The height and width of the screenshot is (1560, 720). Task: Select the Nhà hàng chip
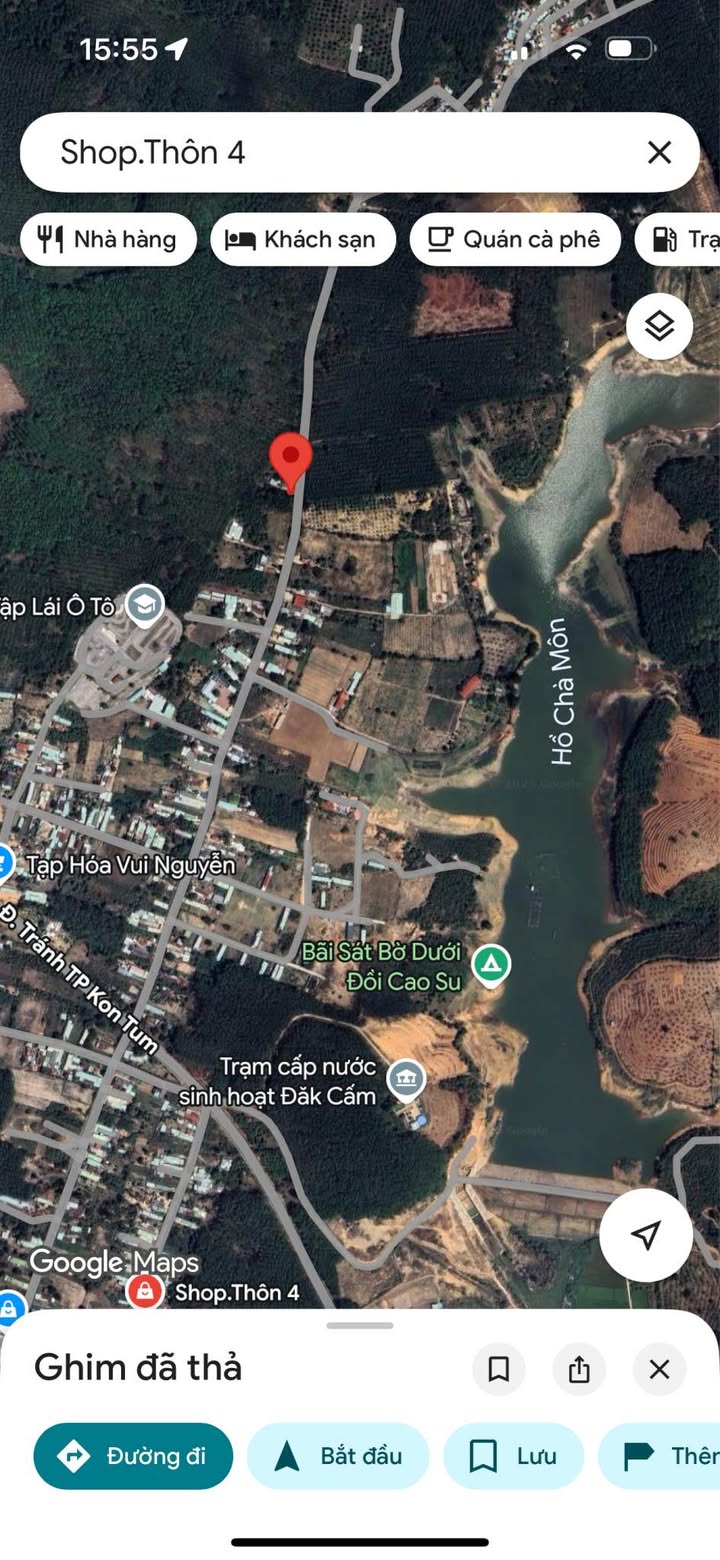pyautogui.click(x=108, y=239)
